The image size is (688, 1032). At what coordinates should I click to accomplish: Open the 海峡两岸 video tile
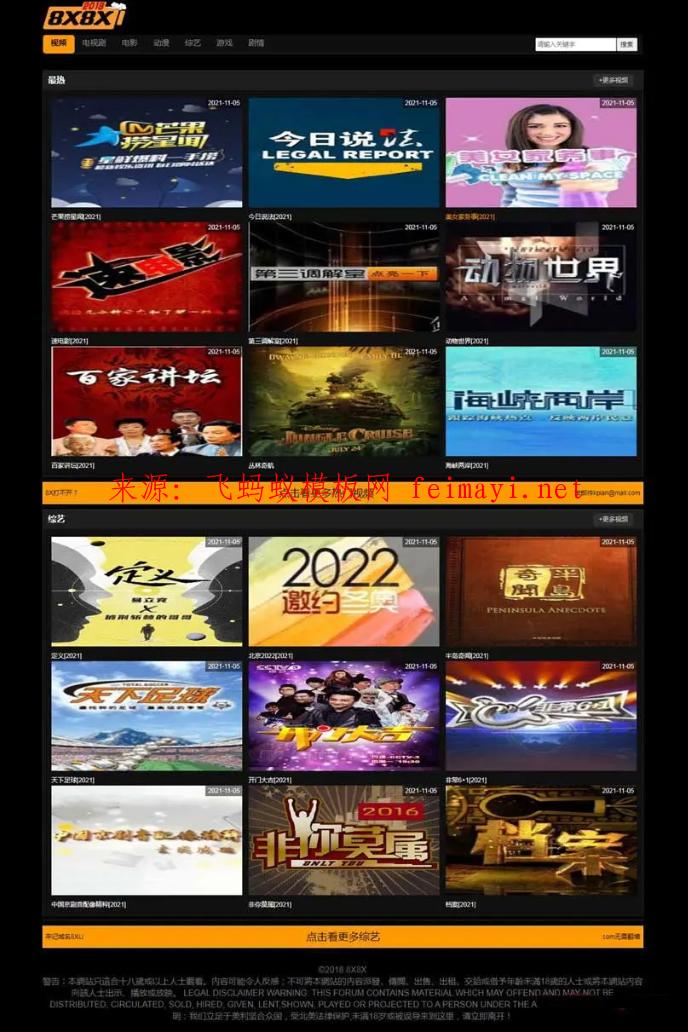coord(540,401)
